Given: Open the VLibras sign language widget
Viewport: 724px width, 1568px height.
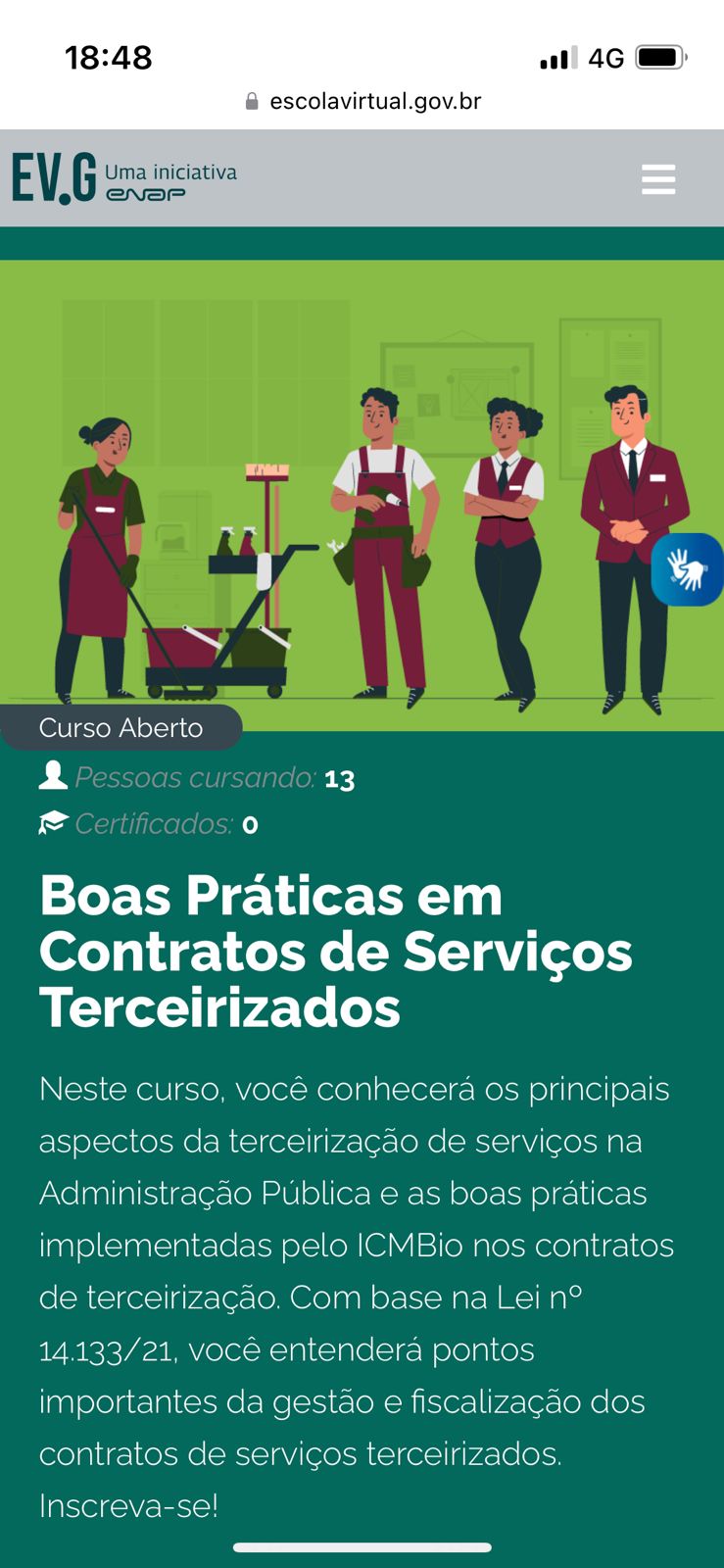Looking at the screenshot, I should click(687, 569).
